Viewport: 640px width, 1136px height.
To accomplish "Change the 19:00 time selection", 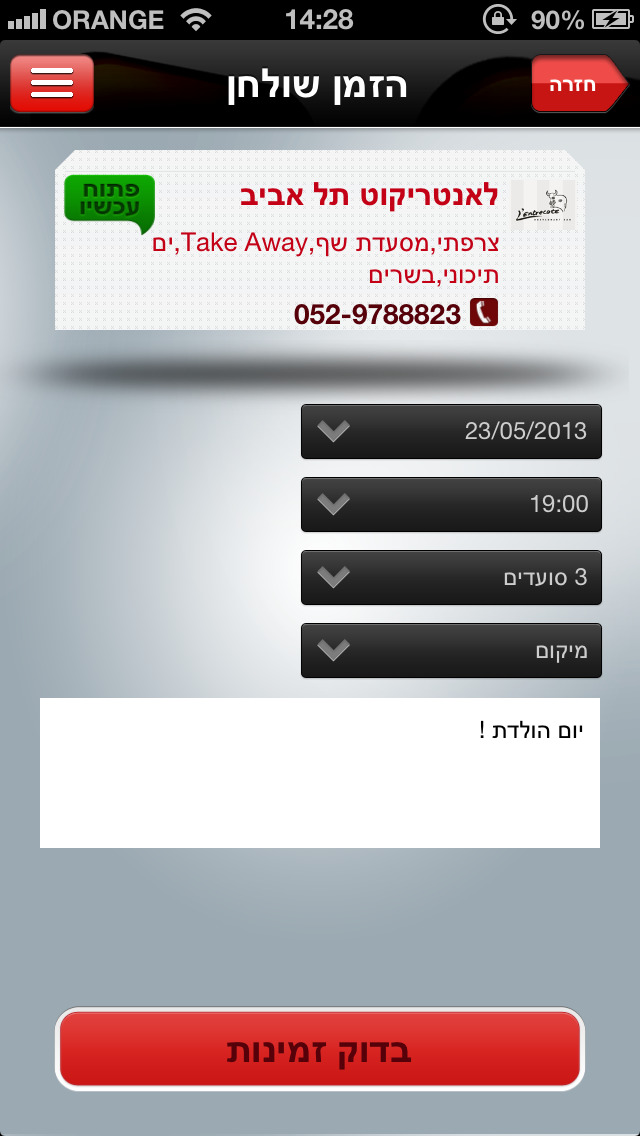I will 451,504.
